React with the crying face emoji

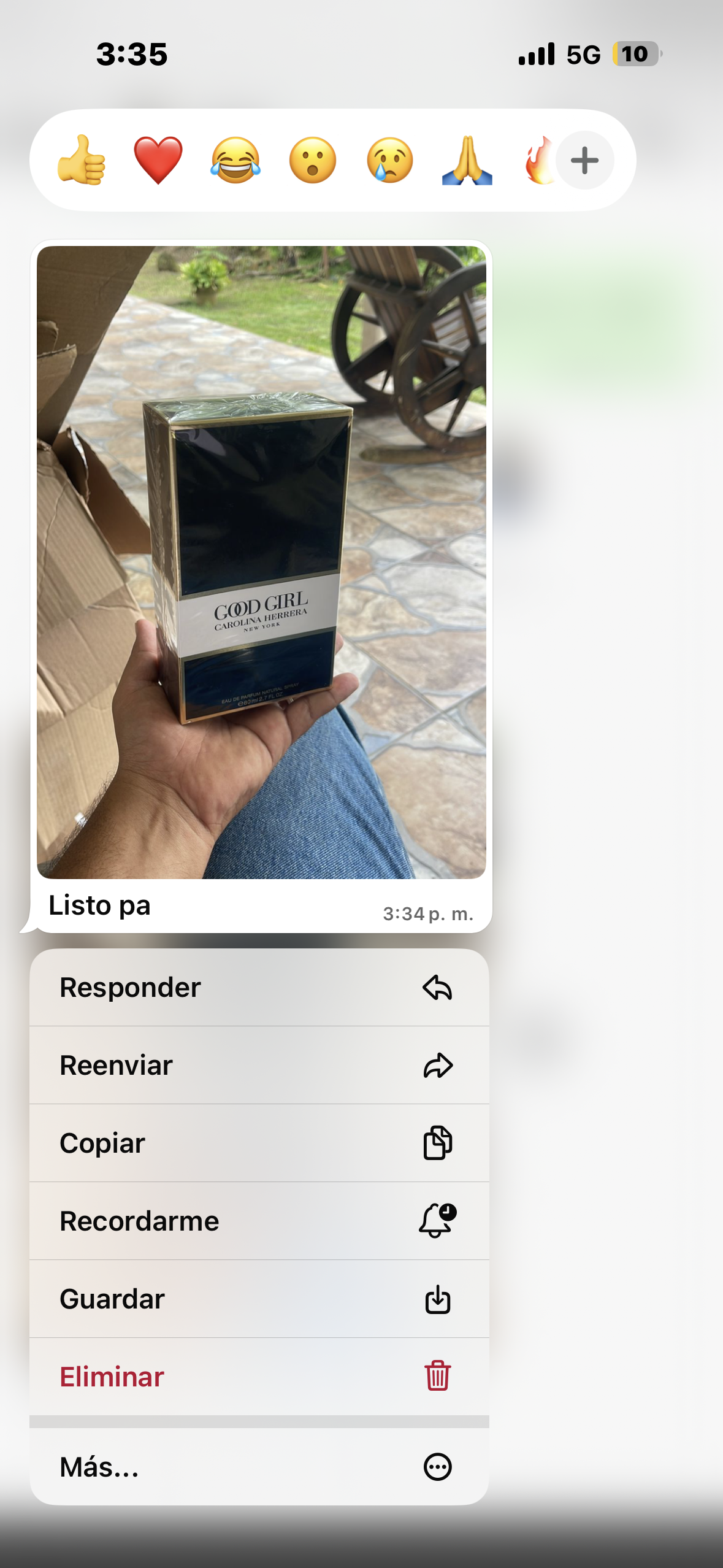pos(390,161)
